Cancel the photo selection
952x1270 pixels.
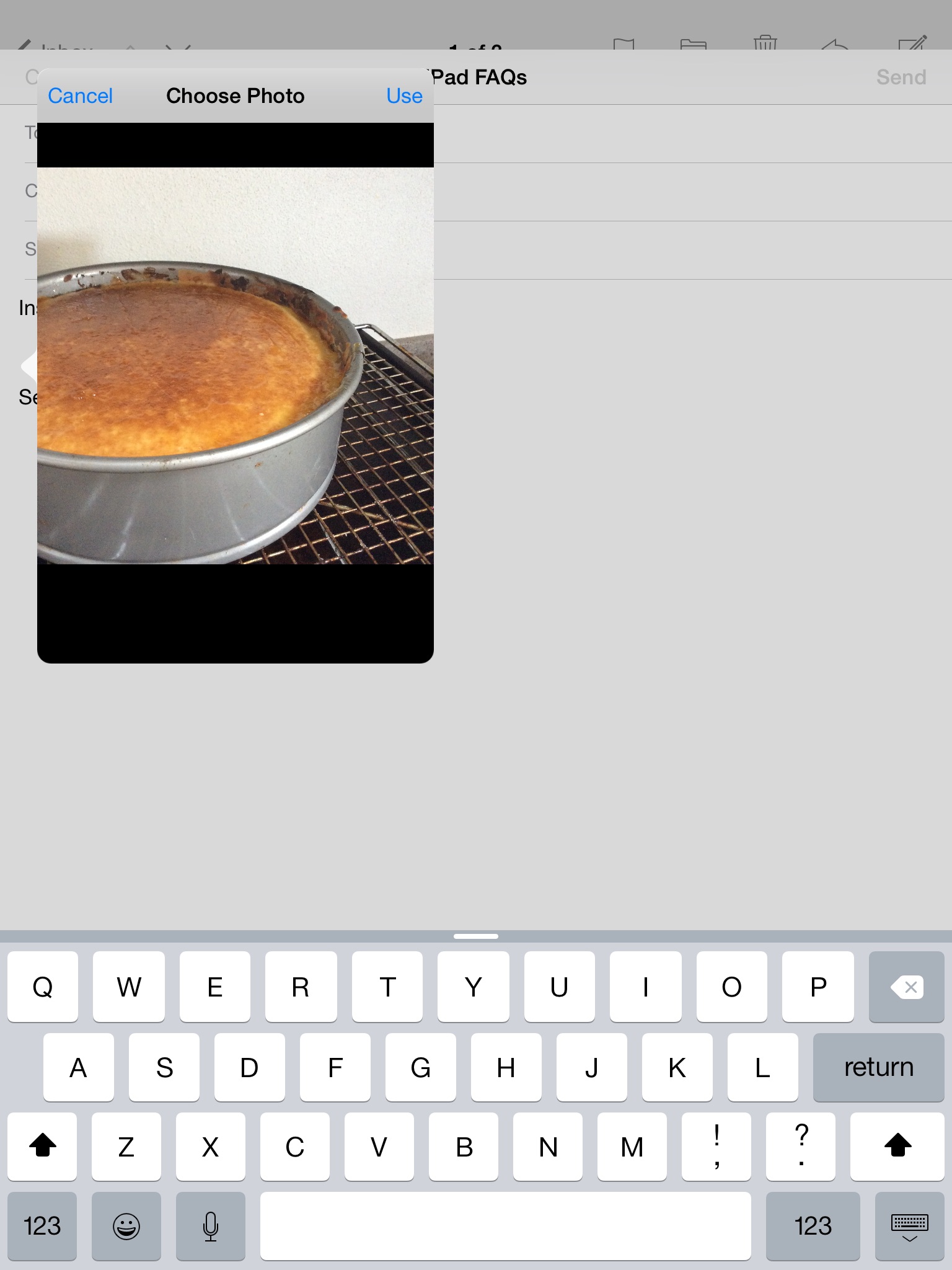click(80, 96)
